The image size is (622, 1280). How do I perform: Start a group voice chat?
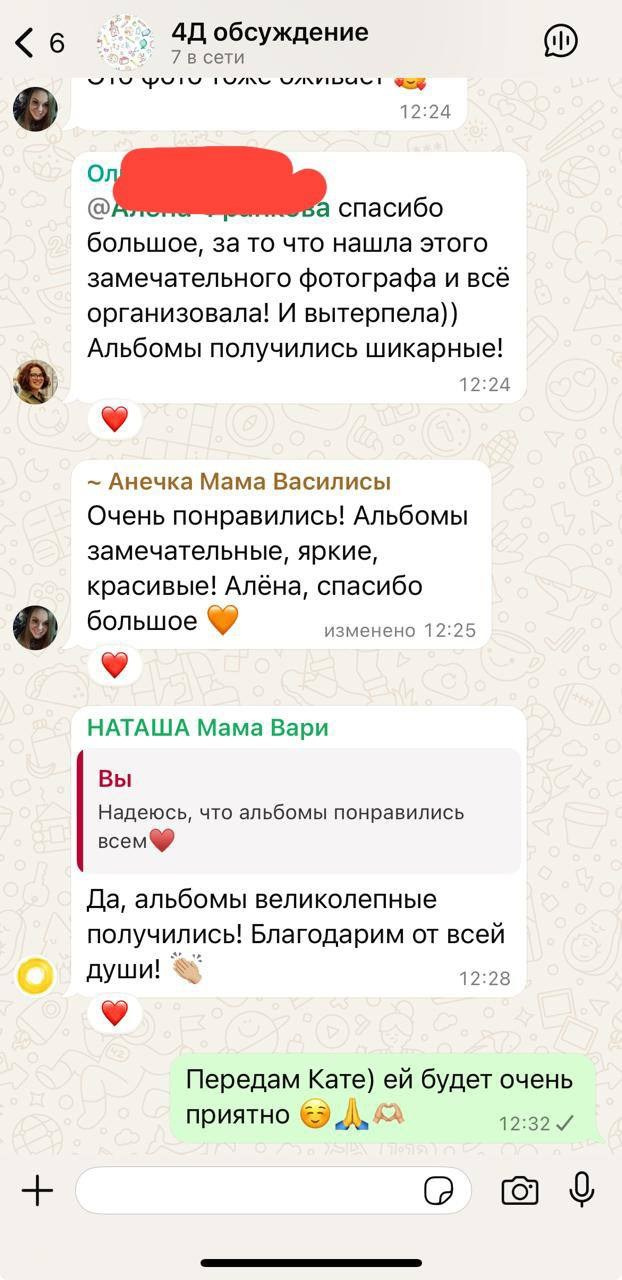pyautogui.click(x=561, y=41)
